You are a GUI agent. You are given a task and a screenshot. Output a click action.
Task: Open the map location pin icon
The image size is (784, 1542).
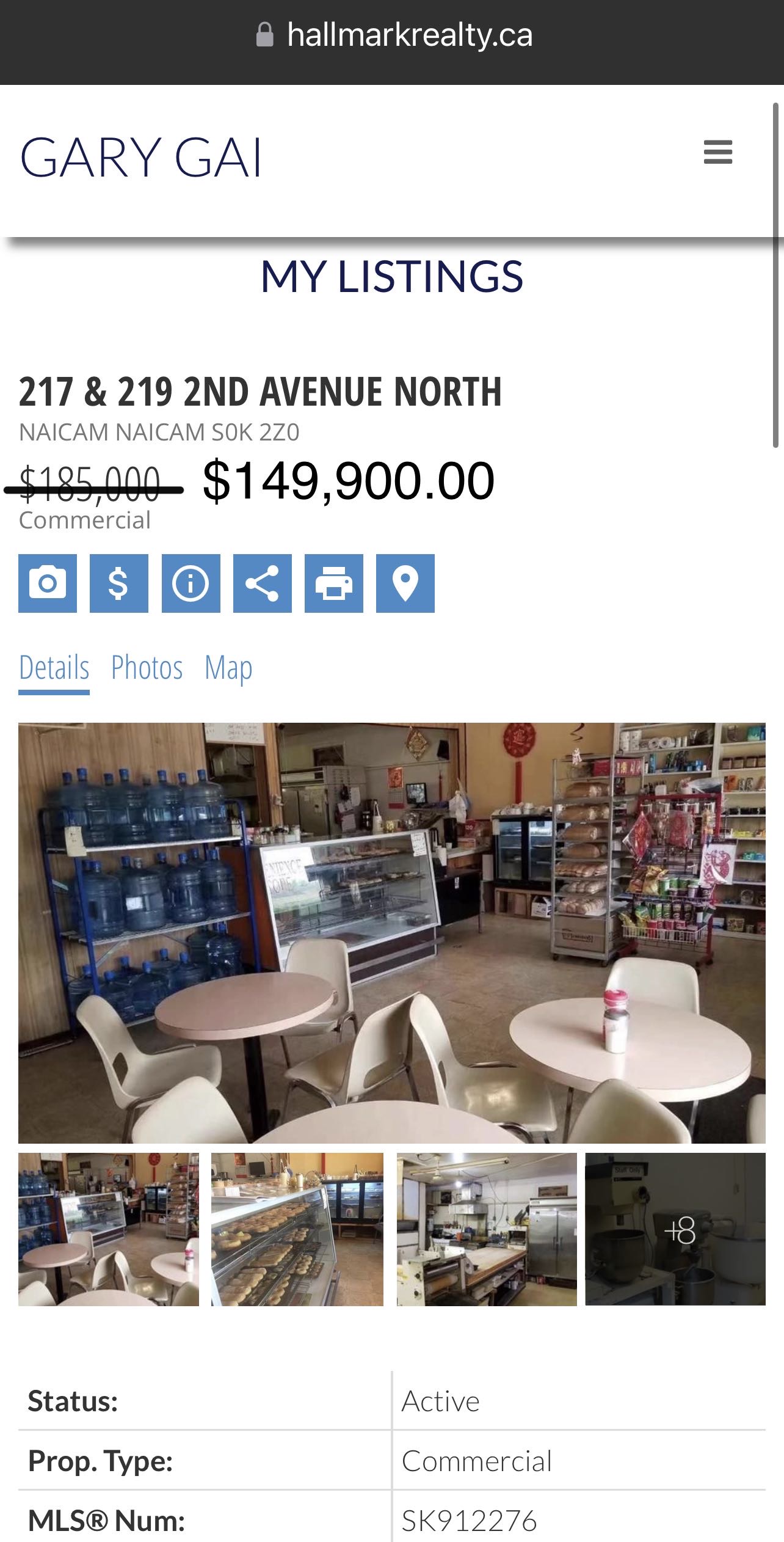pyautogui.click(x=405, y=583)
